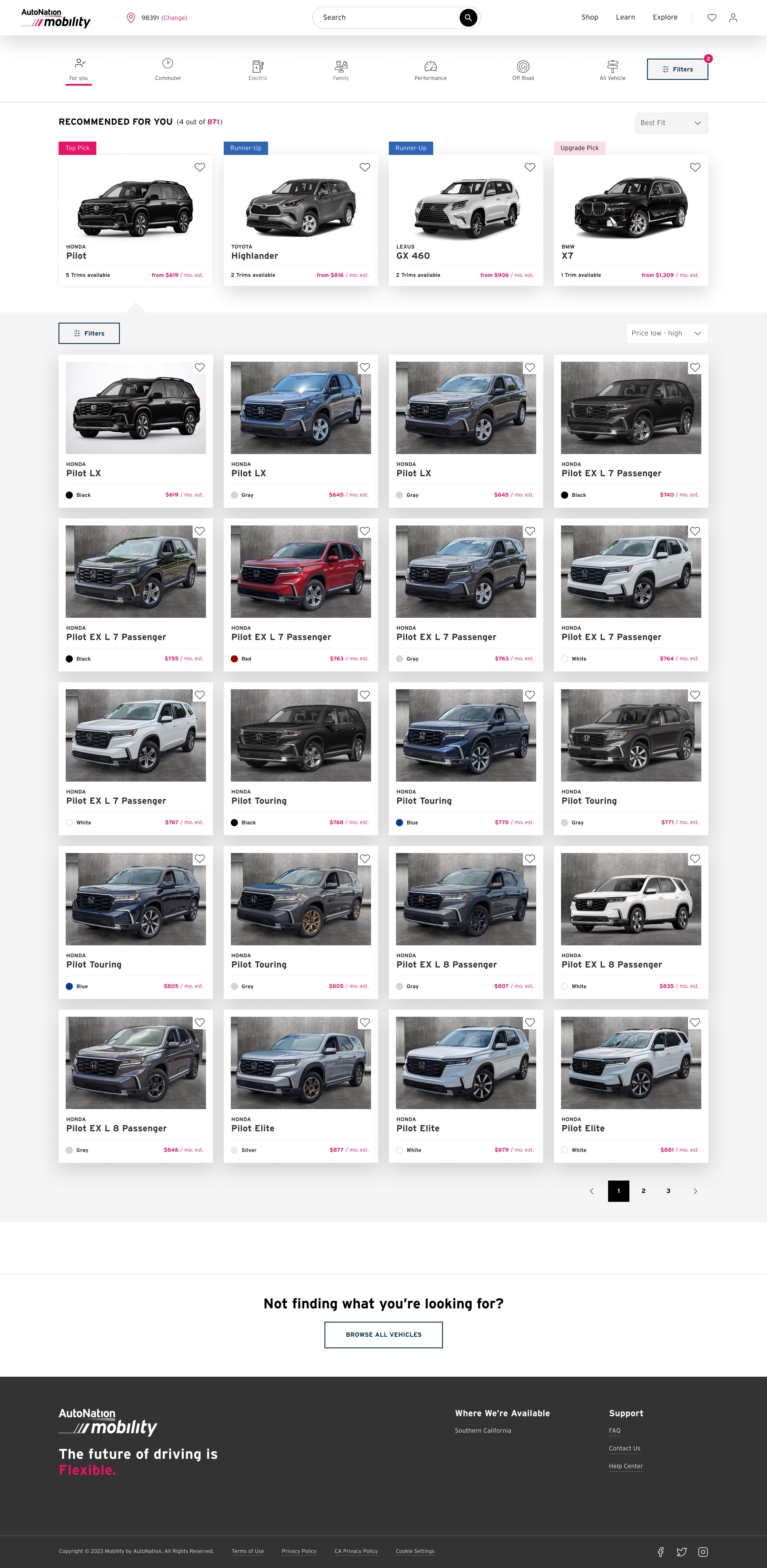Open the search box
Image resolution: width=767 pixels, height=1568 pixels.
[x=389, y=18]
